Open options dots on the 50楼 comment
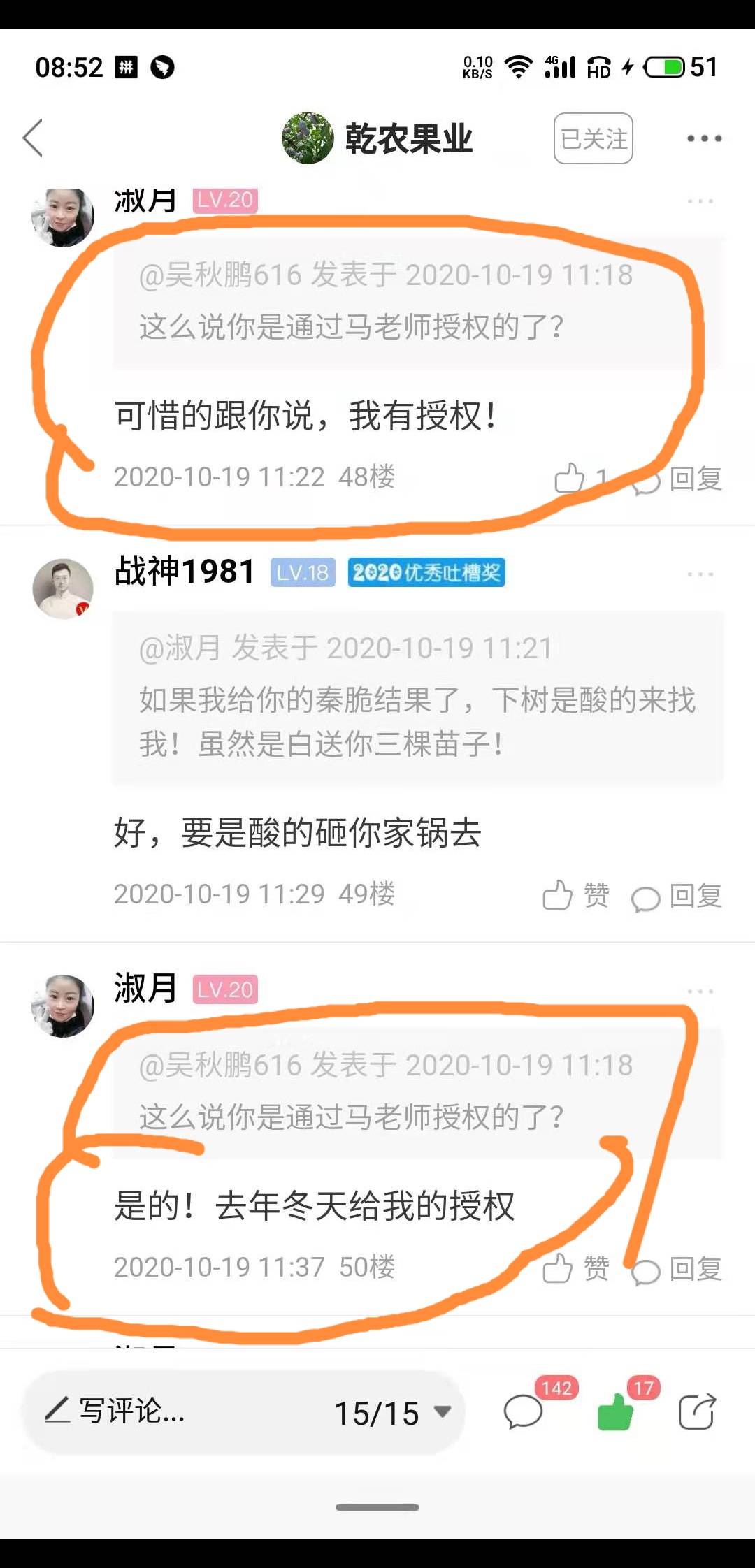The image size is (755, 1568). [x=700, y=992]
